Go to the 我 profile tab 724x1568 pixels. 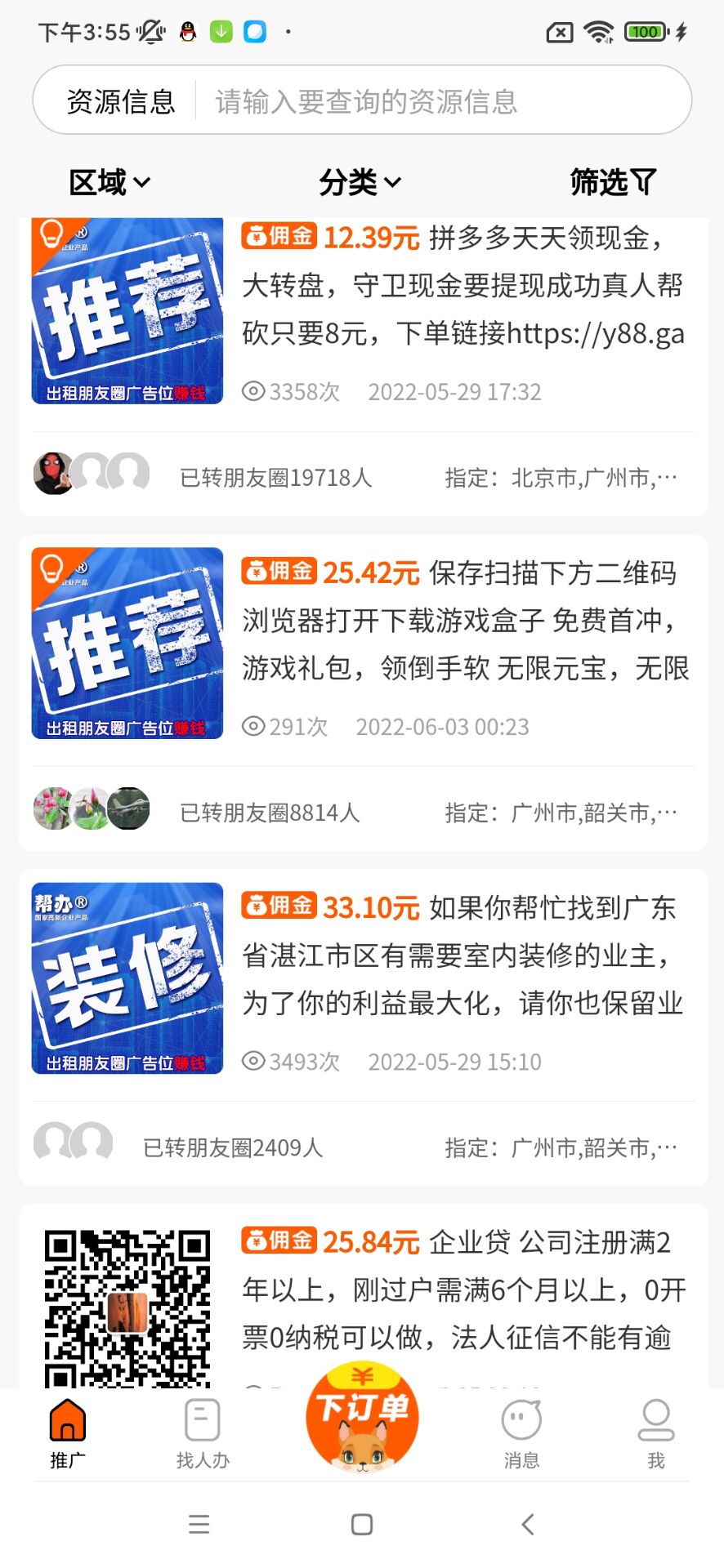click(x=656, y=1433)
